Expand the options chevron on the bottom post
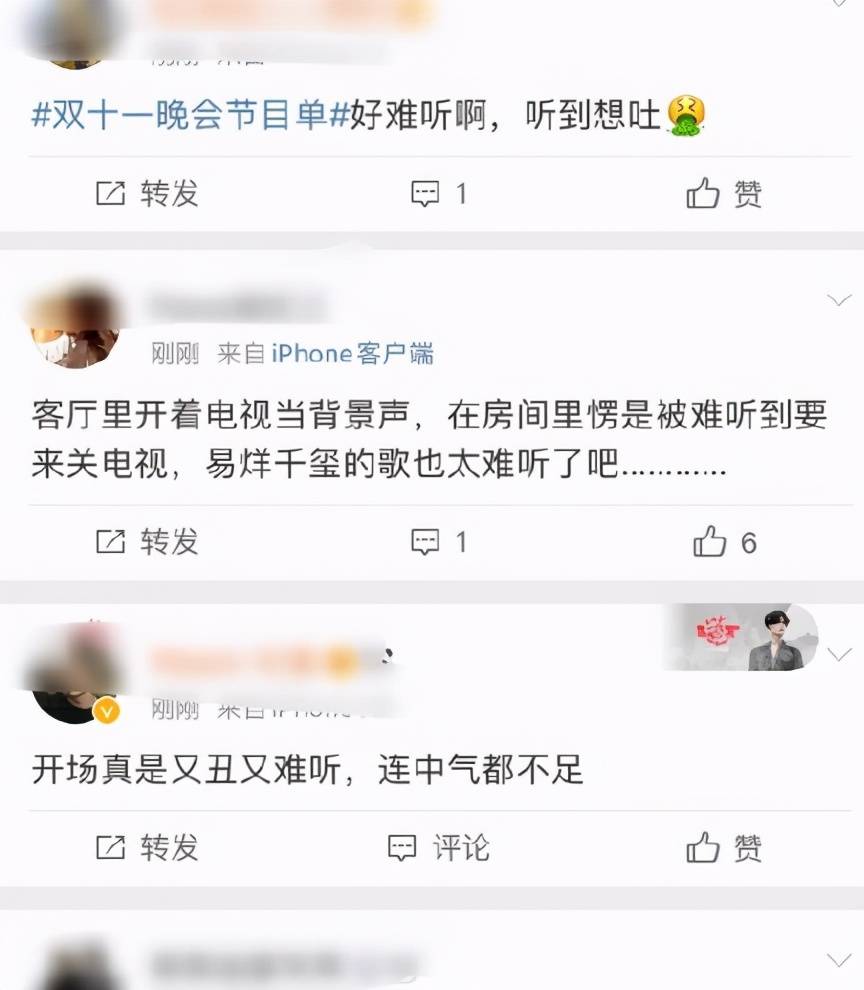This screenshot has width=864, height=990. pyautogui.click(x=838, y=960)
